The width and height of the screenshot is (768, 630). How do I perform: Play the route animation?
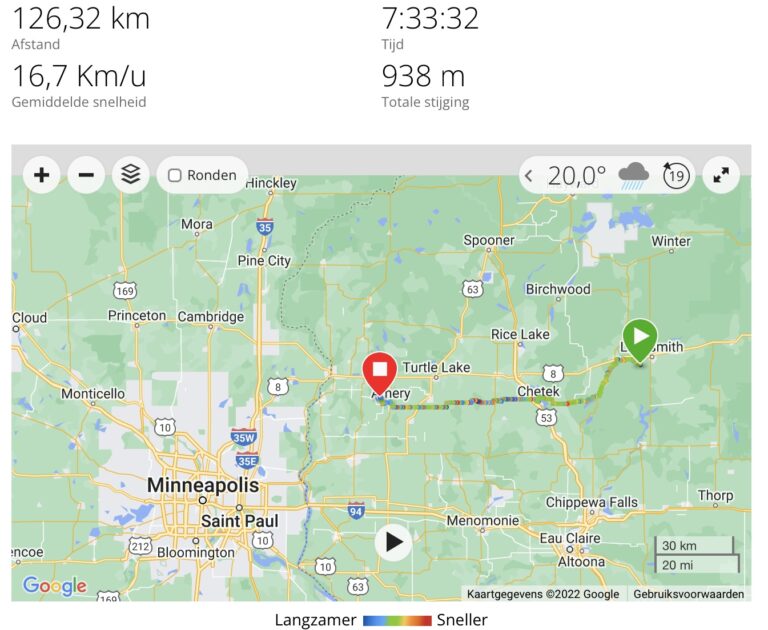pos(394,542)
